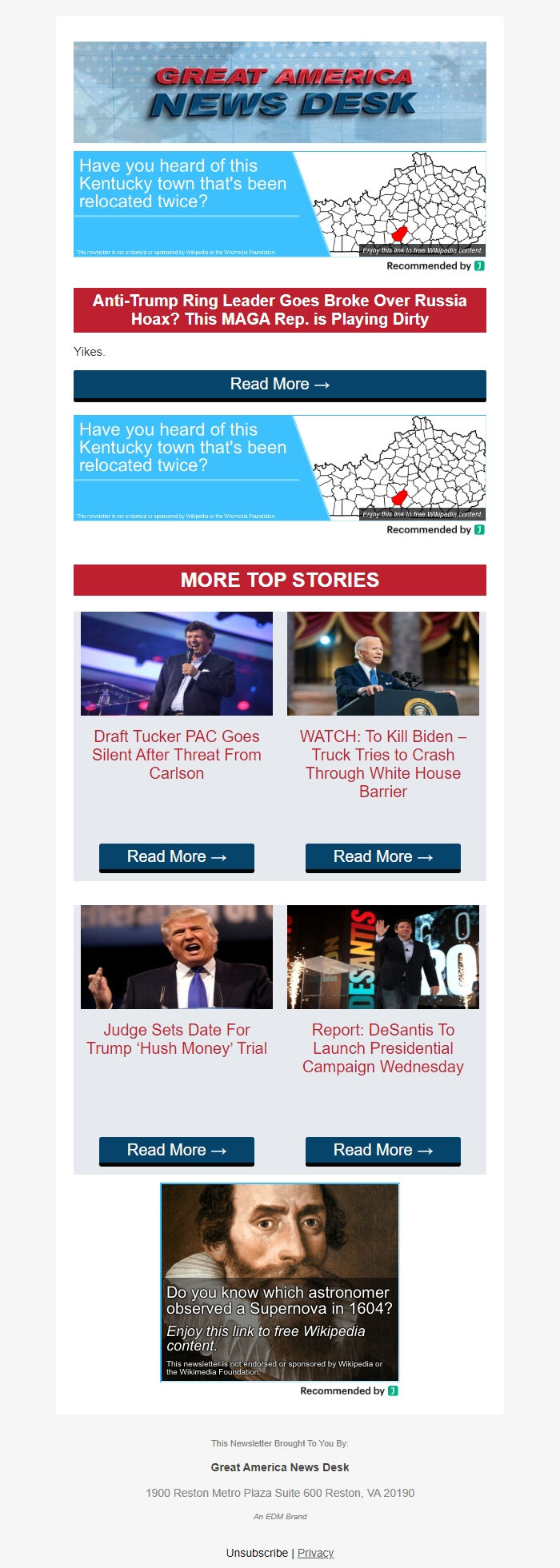Read more about Trump's 'Hush Money' trial
This screenshot has height=1568, width=560.
click(x=177, y=1151)
